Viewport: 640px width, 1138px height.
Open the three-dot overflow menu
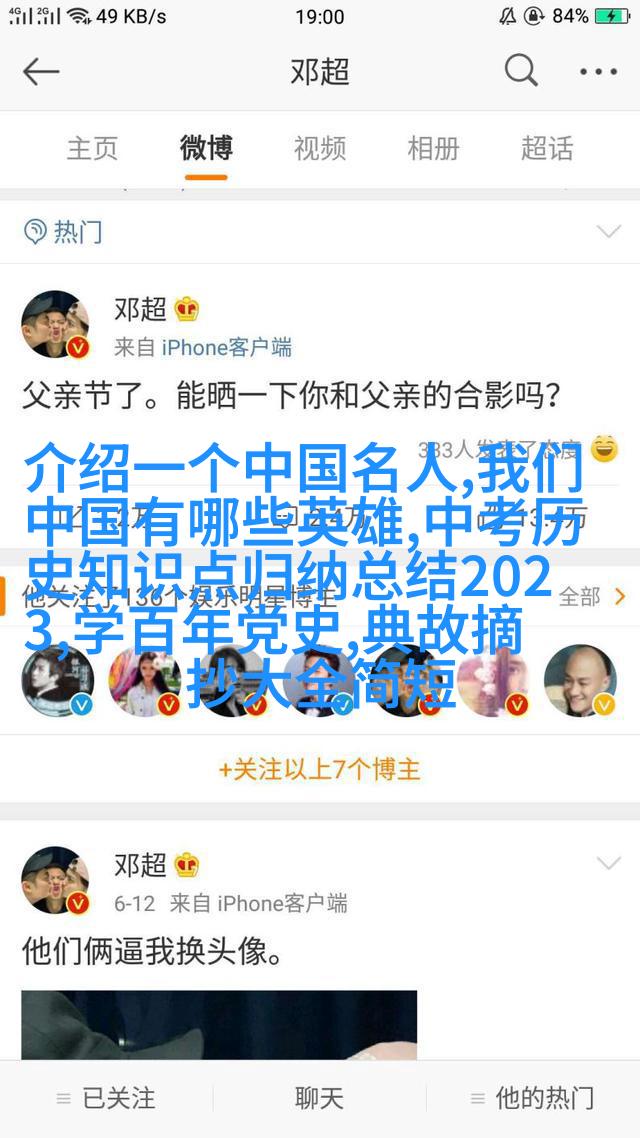click(599, 72)
